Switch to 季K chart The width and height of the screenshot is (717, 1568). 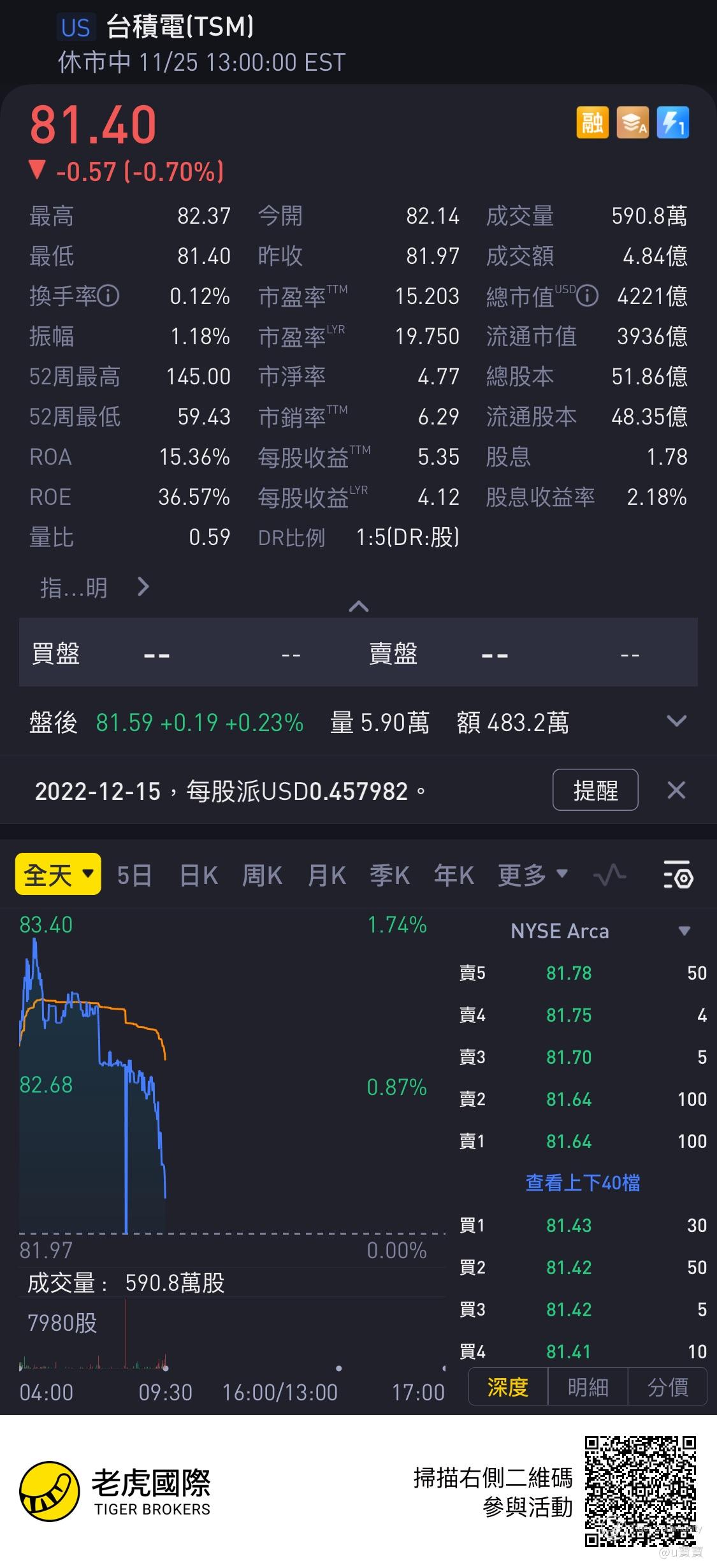click(389, 875)
